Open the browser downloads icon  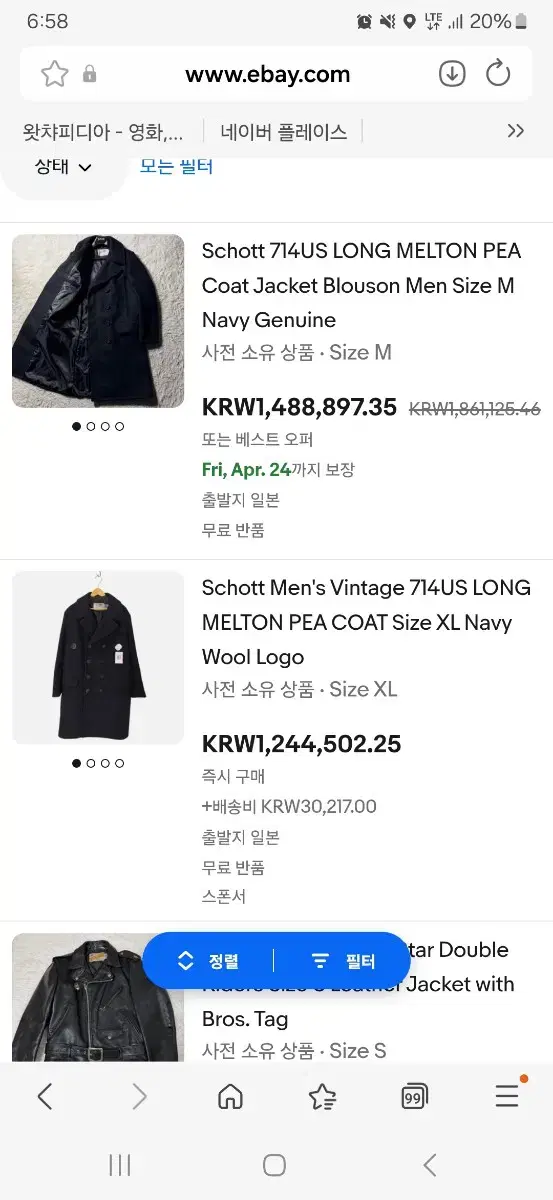(x=452, y=73)
